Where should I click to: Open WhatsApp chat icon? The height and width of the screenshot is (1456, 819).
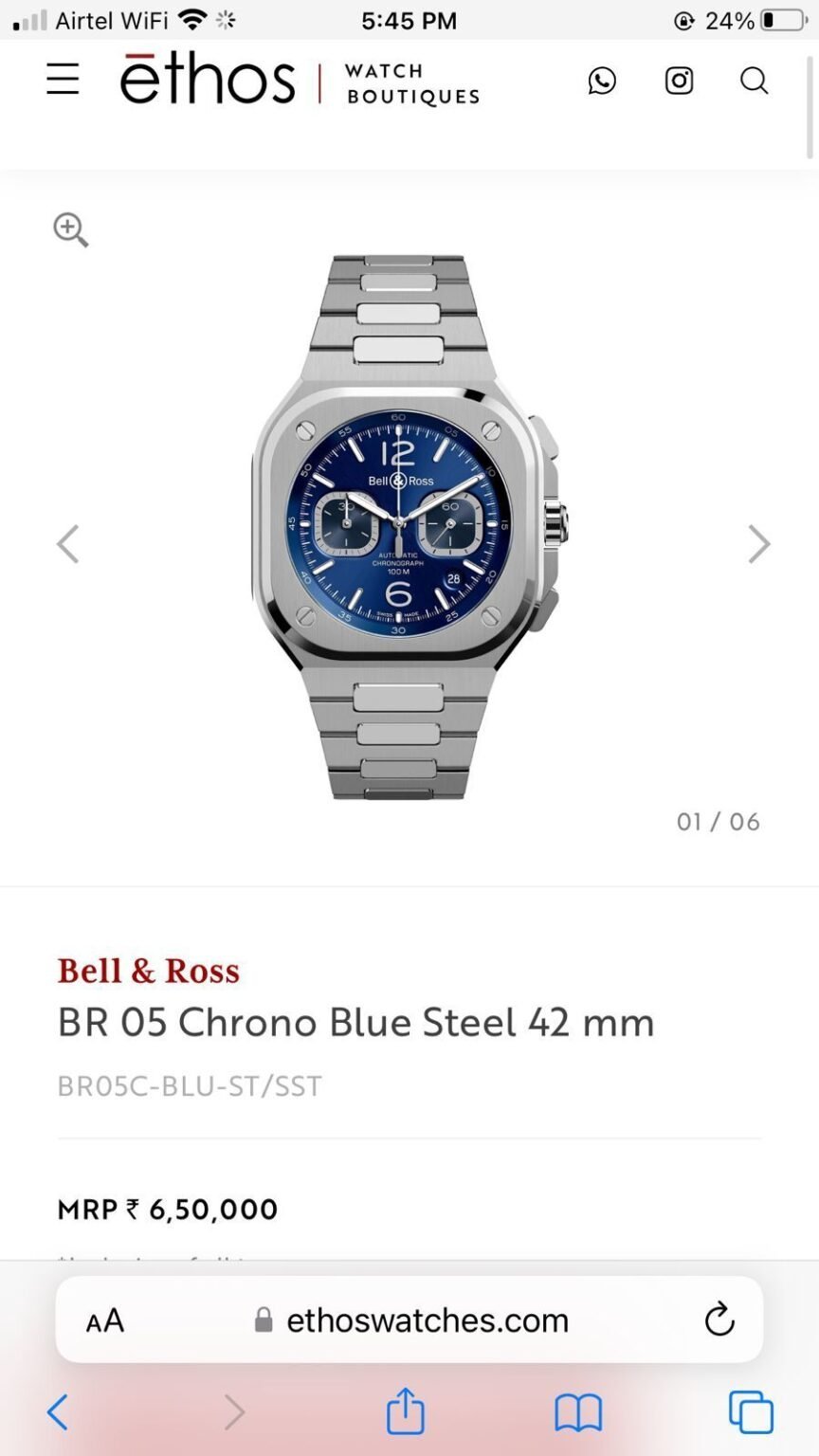(x=602, y=82)
